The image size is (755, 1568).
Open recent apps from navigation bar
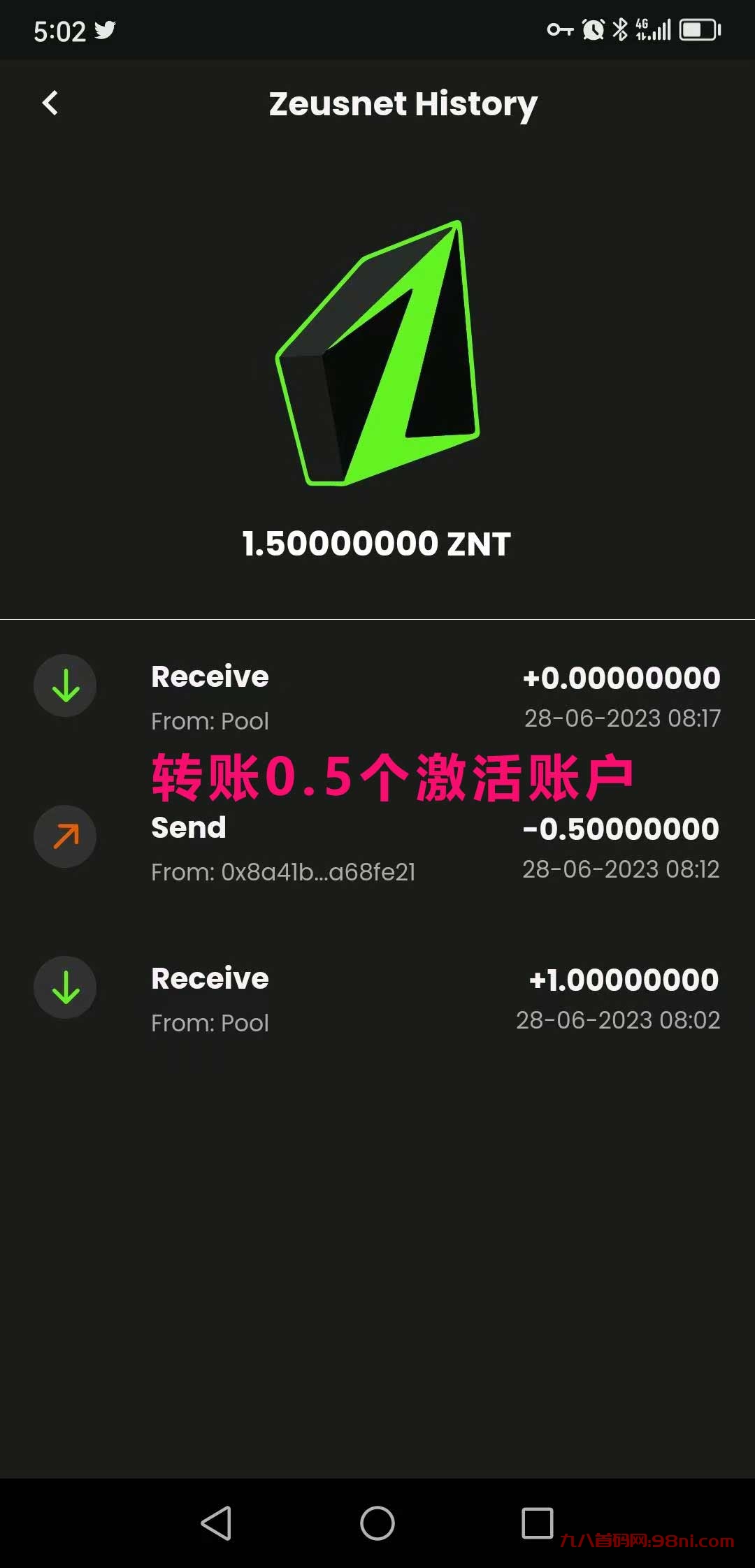(537, 1523)
